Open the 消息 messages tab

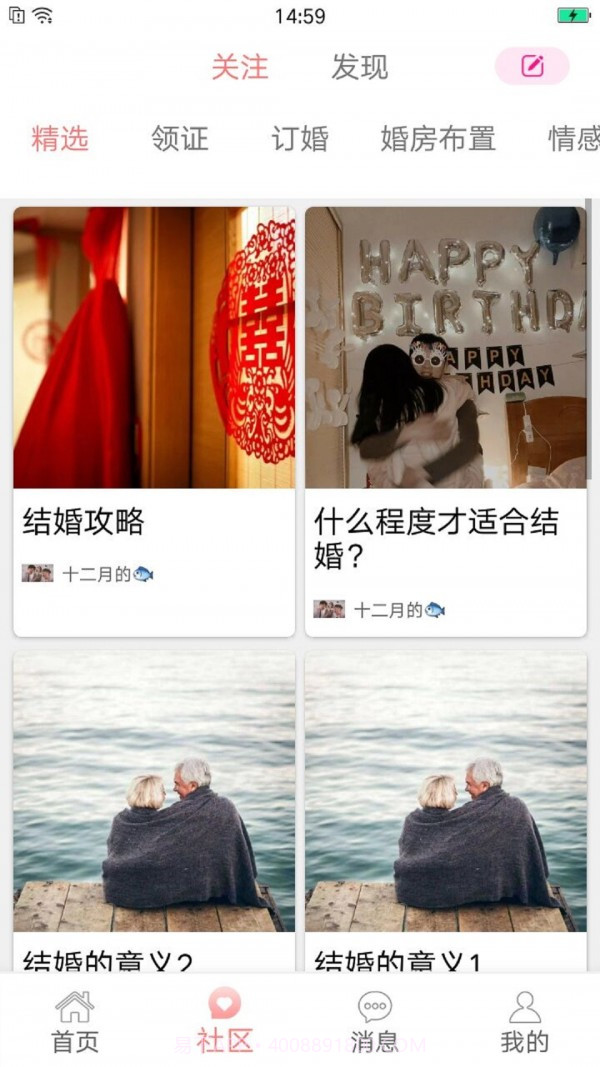pyautogui.click(x=375, y=1021)
